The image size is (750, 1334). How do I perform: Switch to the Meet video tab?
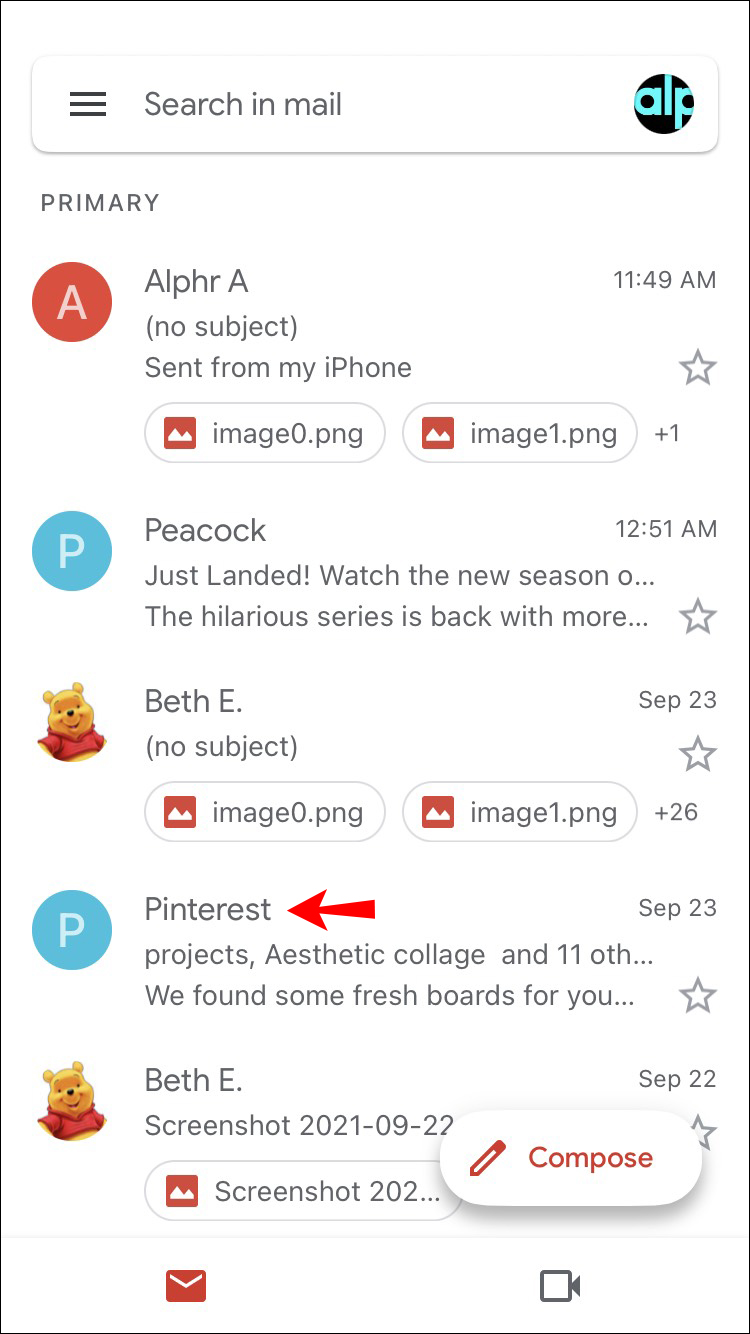[561, 1286]
